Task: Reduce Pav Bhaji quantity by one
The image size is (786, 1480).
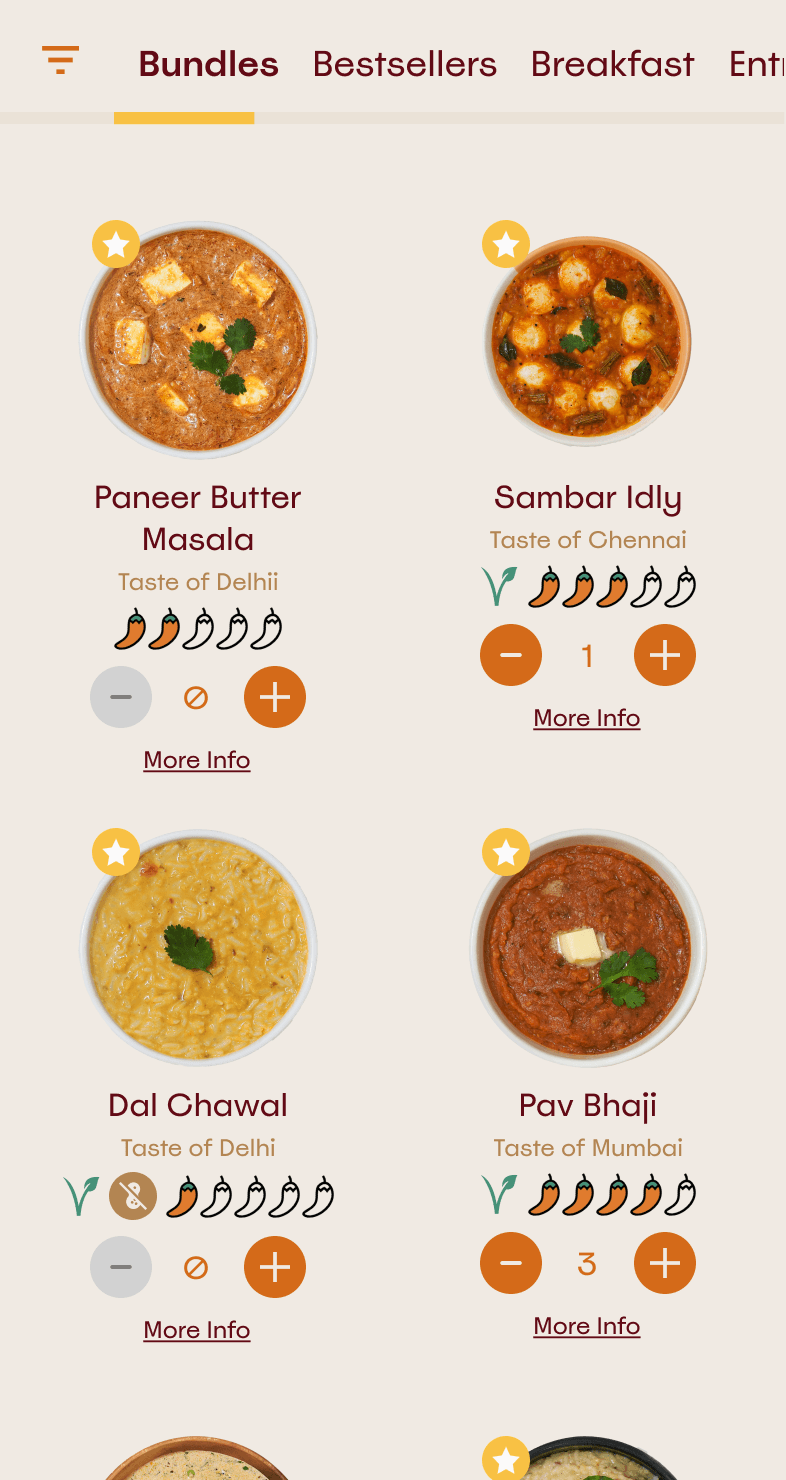Action: pyautogui.click(x=511, y=1263)
